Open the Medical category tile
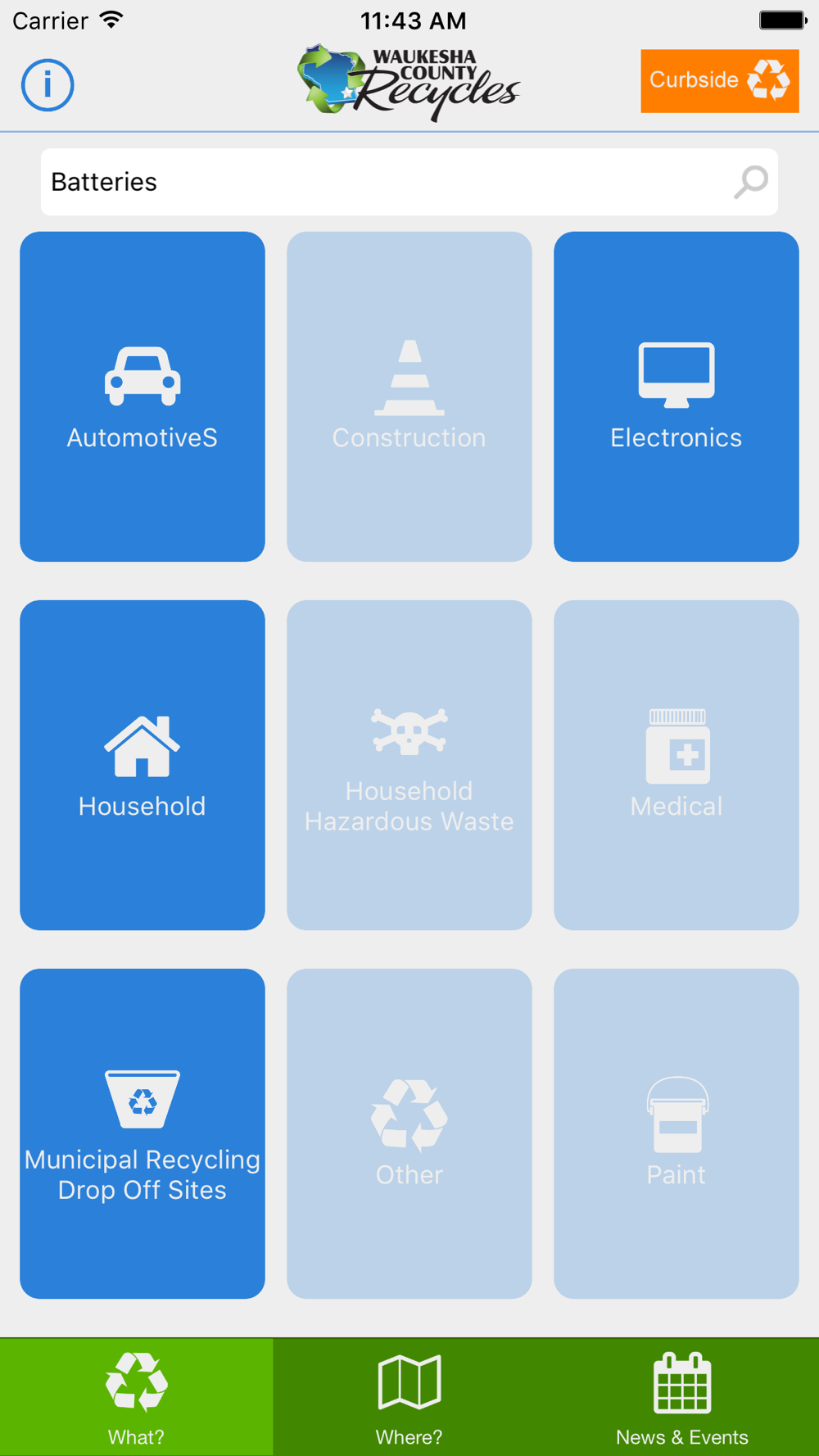Screen dimensions: 819x1456 (676, 765)
